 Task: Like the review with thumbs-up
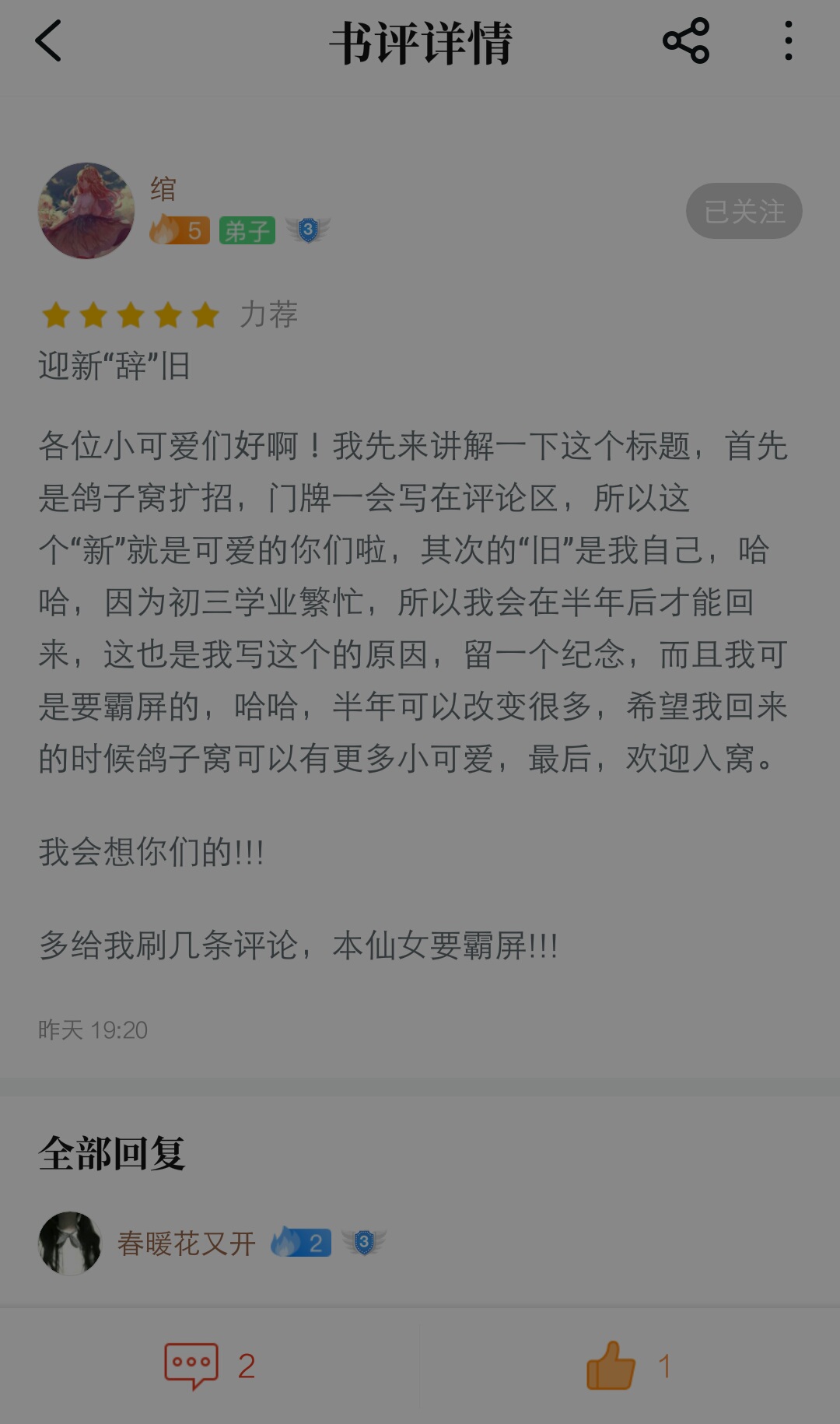pos(611,1366)
